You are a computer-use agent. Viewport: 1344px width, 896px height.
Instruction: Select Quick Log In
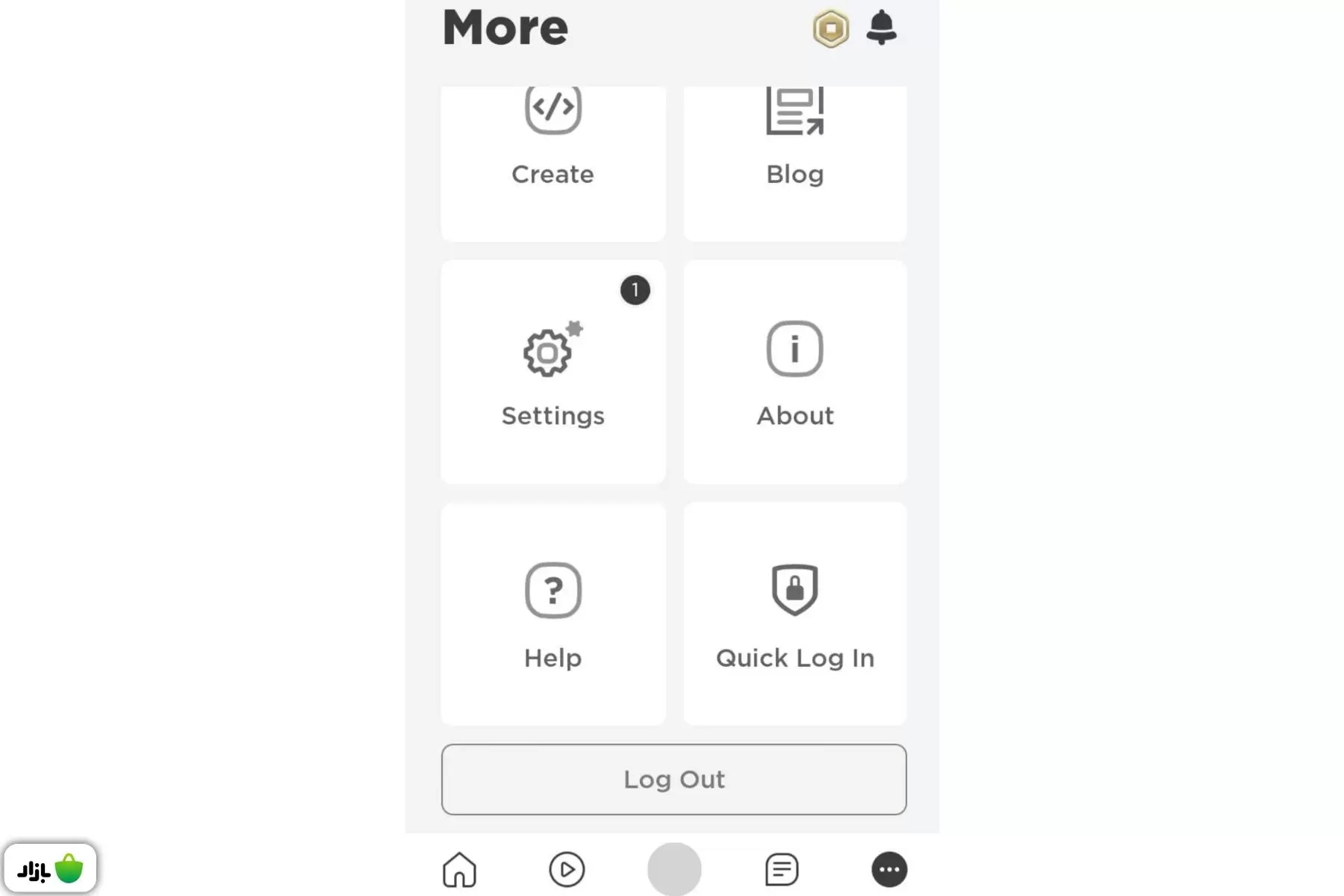coord(795,614)
